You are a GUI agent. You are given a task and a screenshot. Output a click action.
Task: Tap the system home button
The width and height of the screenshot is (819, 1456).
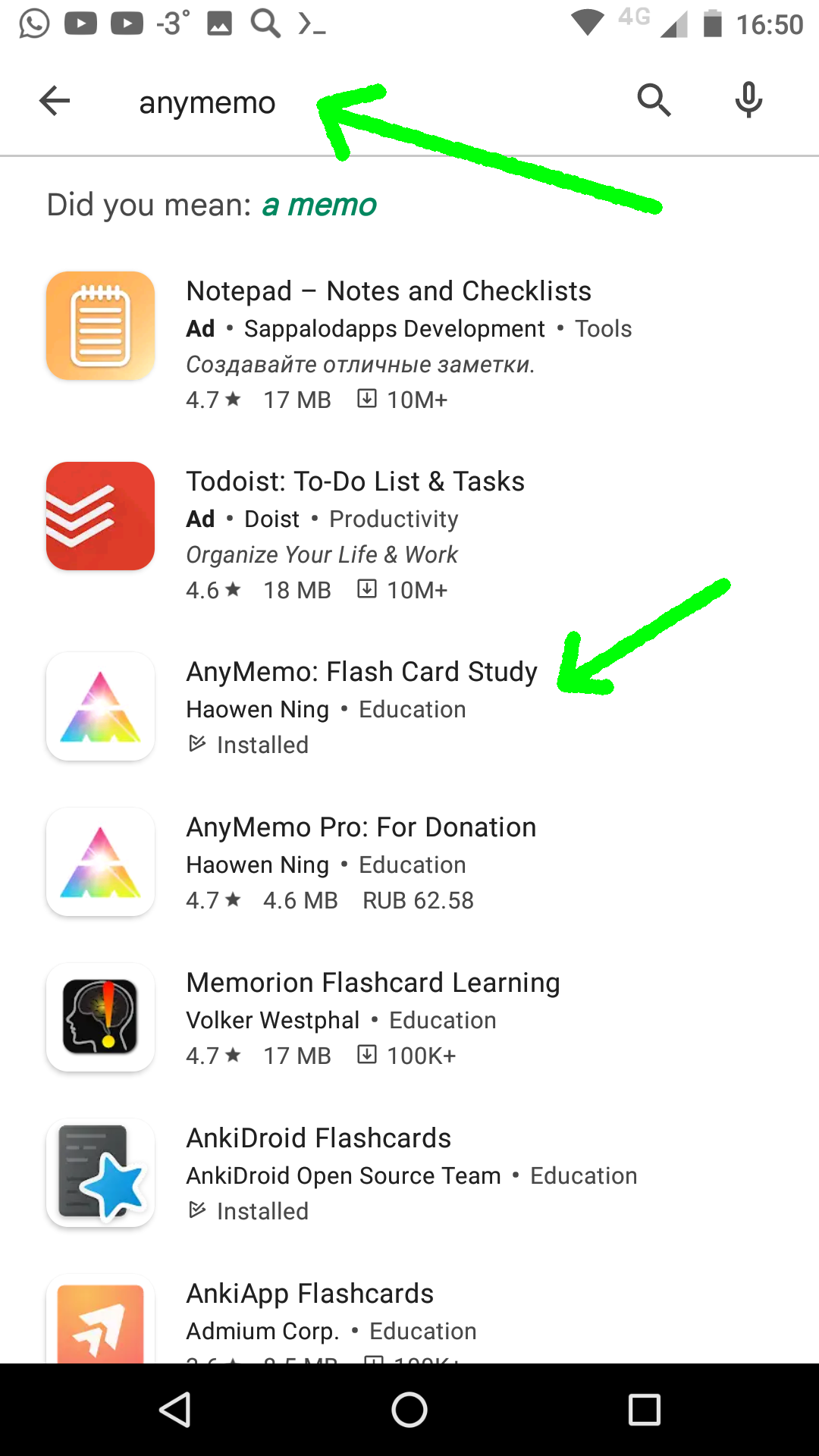pyautogui.click(x=409, y=1410)
